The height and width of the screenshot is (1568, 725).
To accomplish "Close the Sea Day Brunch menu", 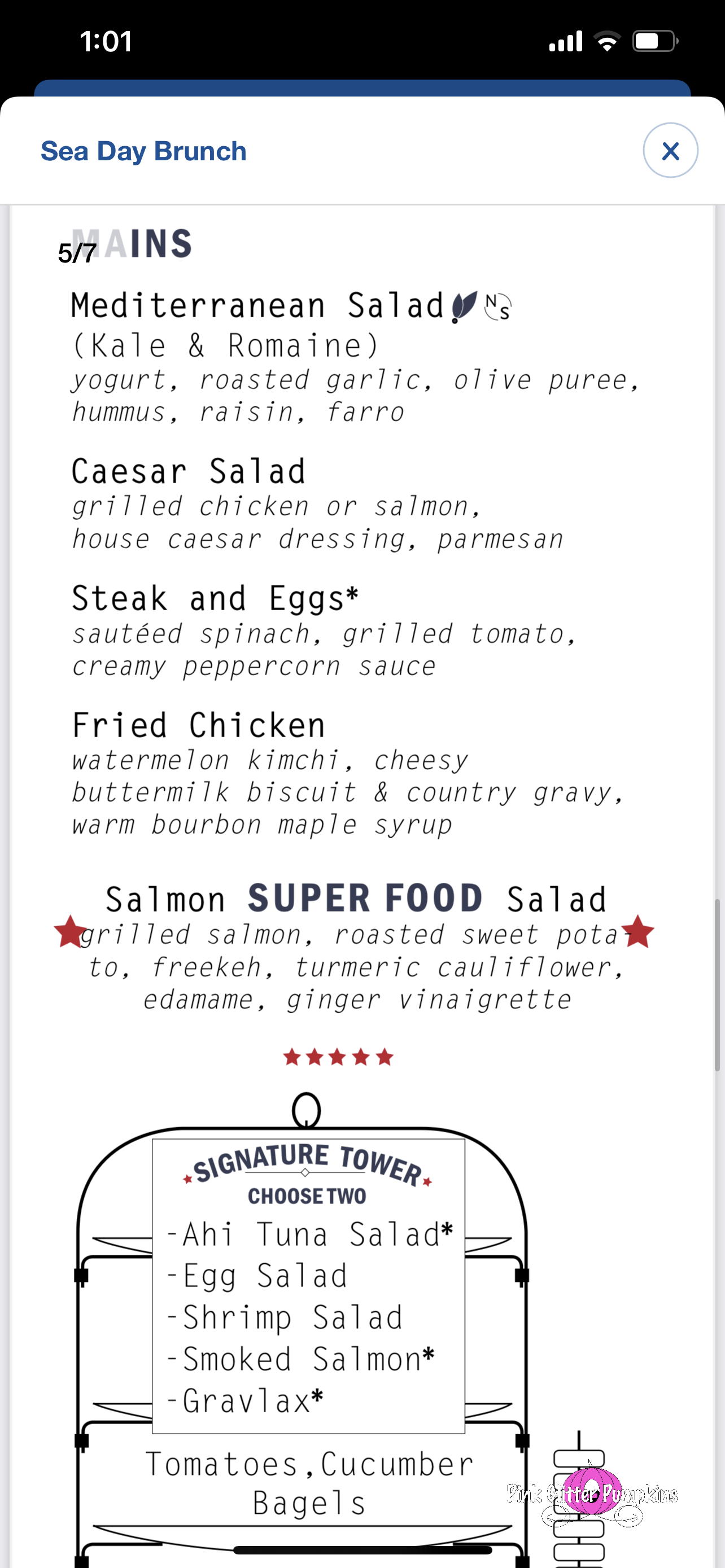I will (x=670, y=150).
